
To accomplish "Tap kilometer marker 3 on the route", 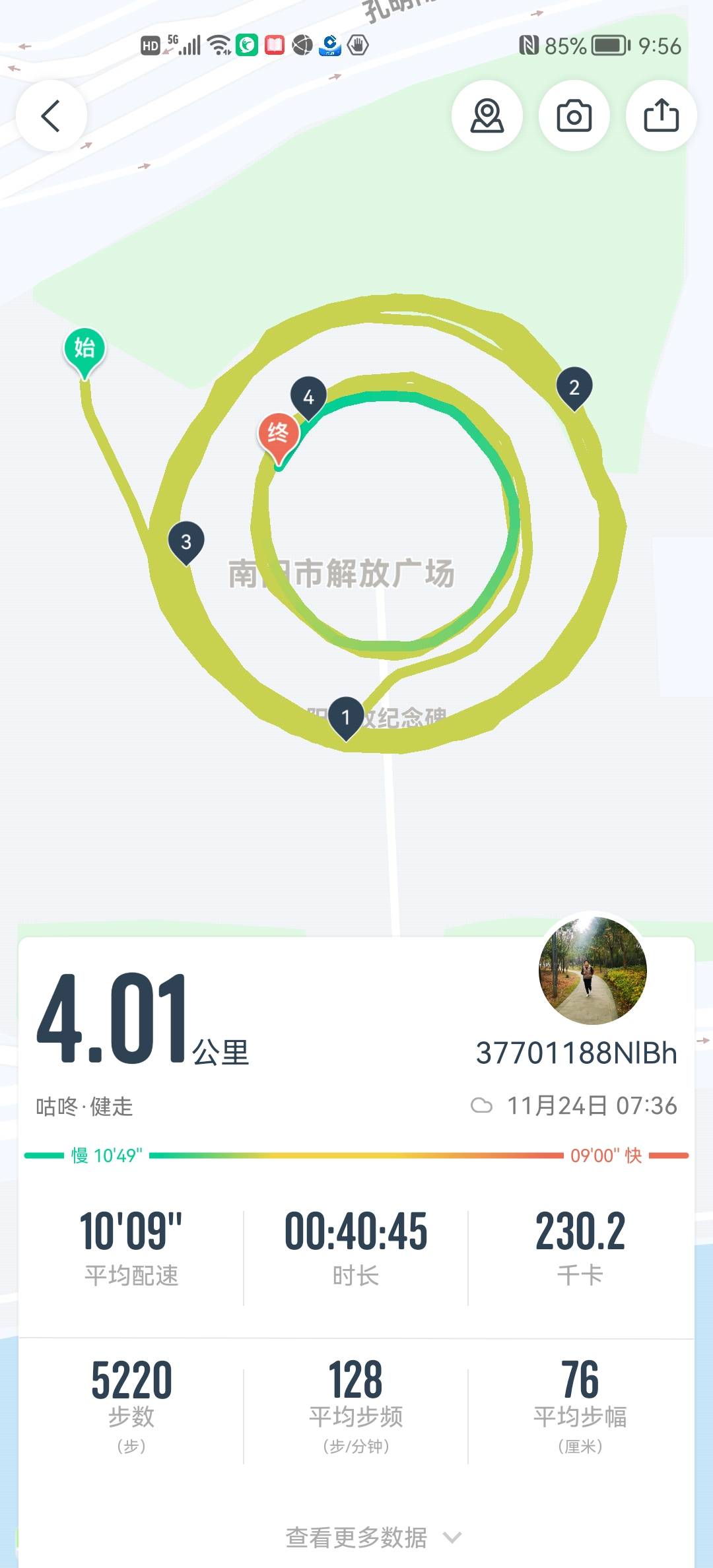I will coord(186,540).
